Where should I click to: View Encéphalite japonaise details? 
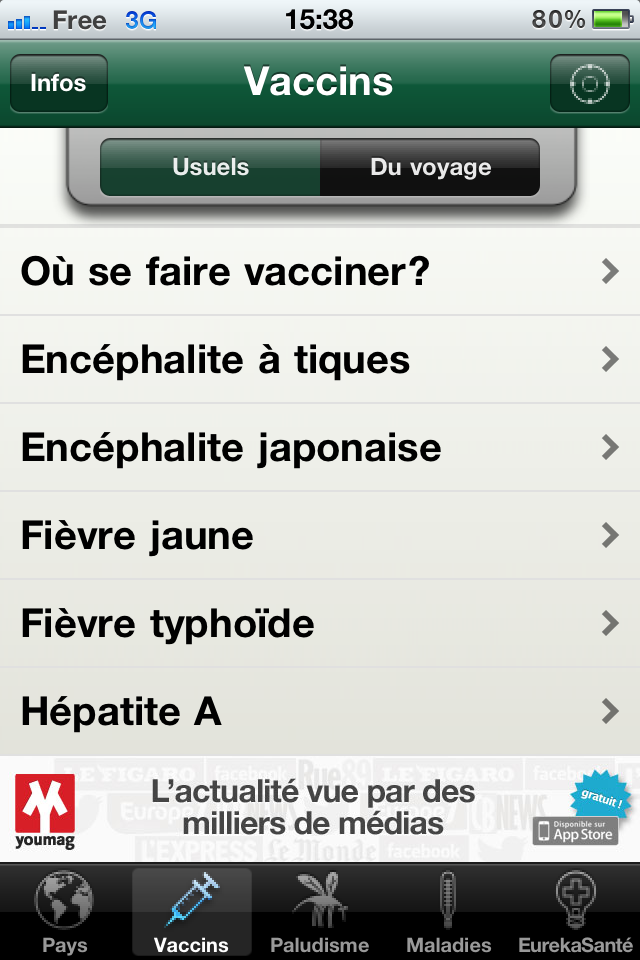320,447
